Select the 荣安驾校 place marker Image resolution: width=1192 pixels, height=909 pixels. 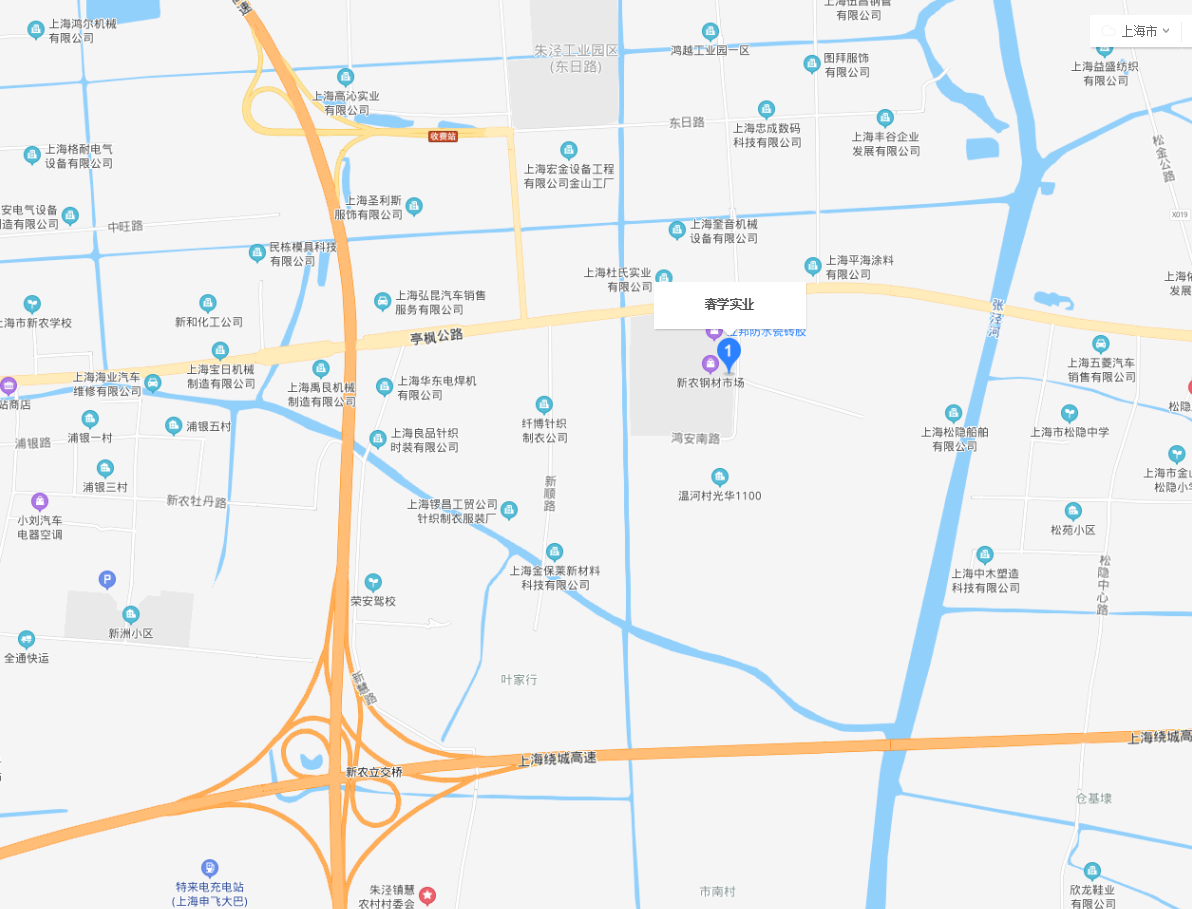tap(373, 581)
